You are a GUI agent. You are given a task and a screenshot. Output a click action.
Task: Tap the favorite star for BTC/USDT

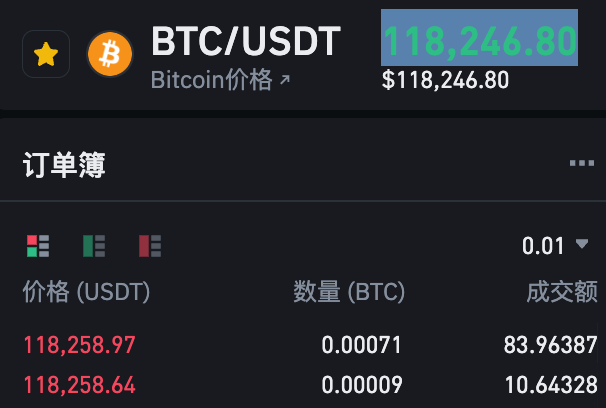(46, 54)
